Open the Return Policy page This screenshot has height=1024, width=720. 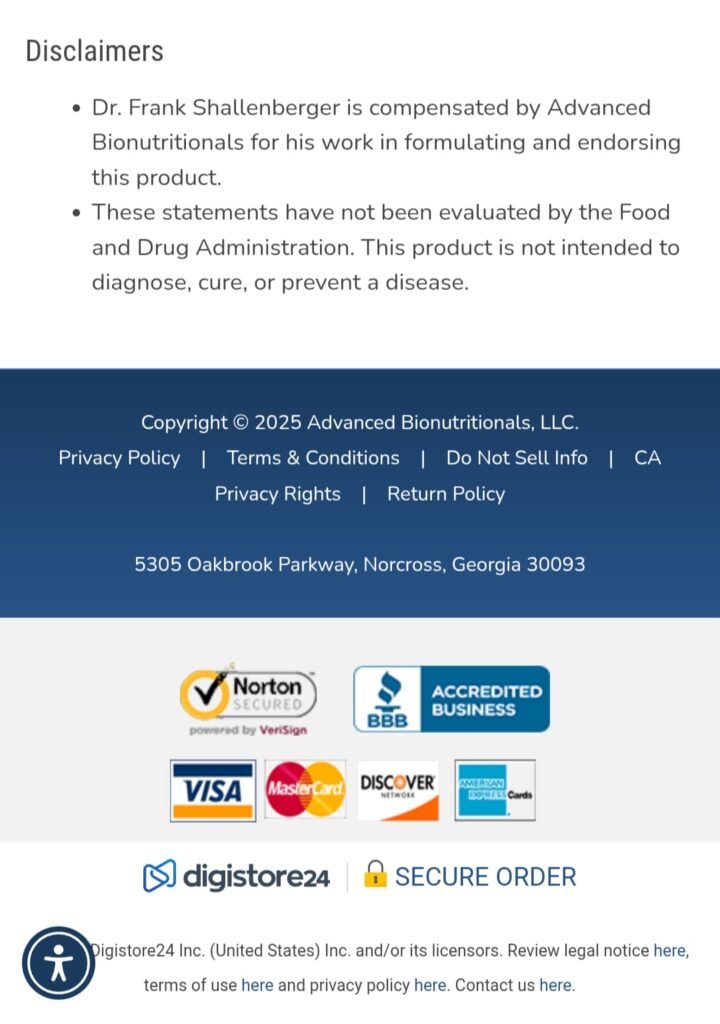point(446,494)
